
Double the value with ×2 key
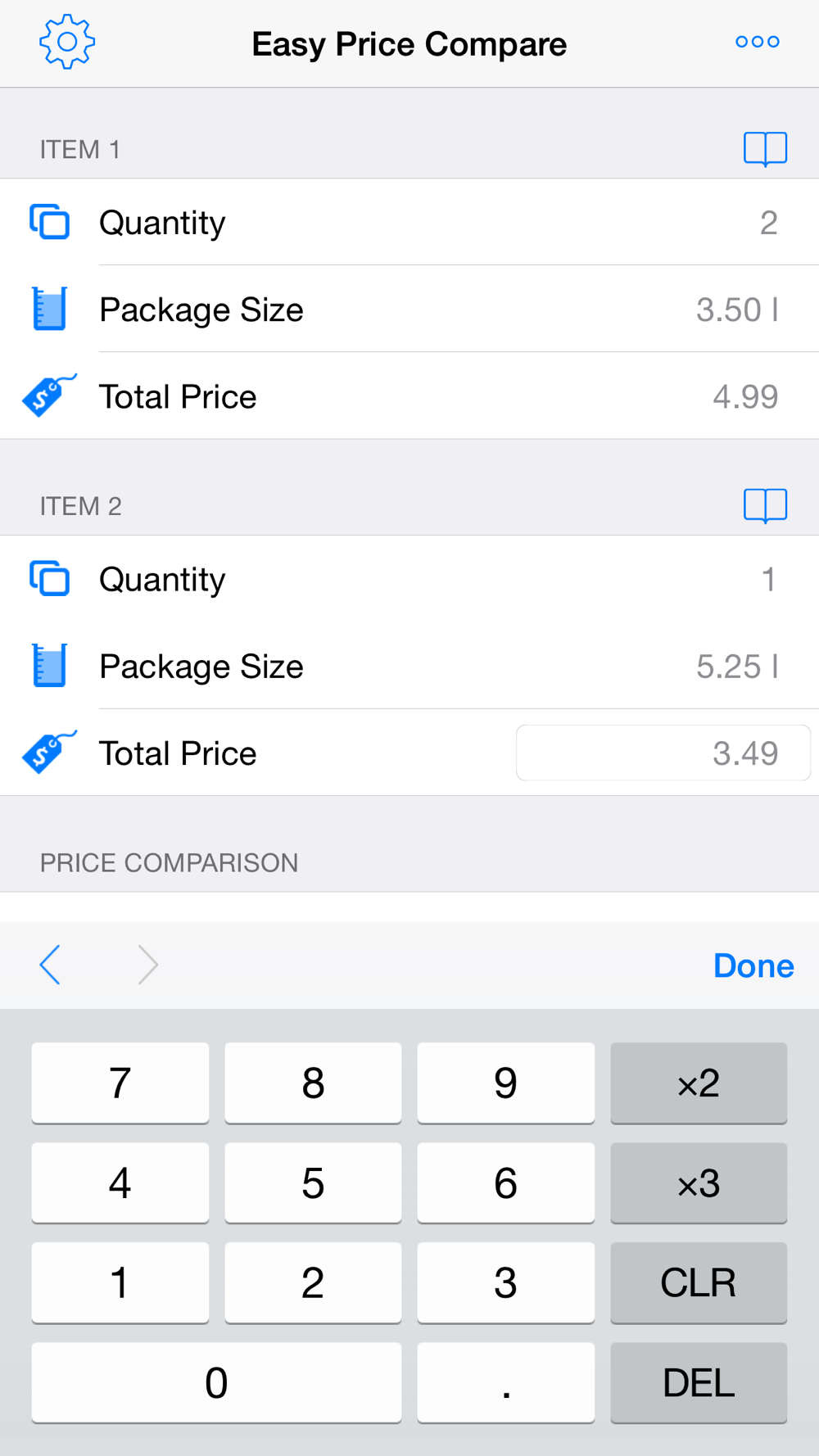[698, 1083]
